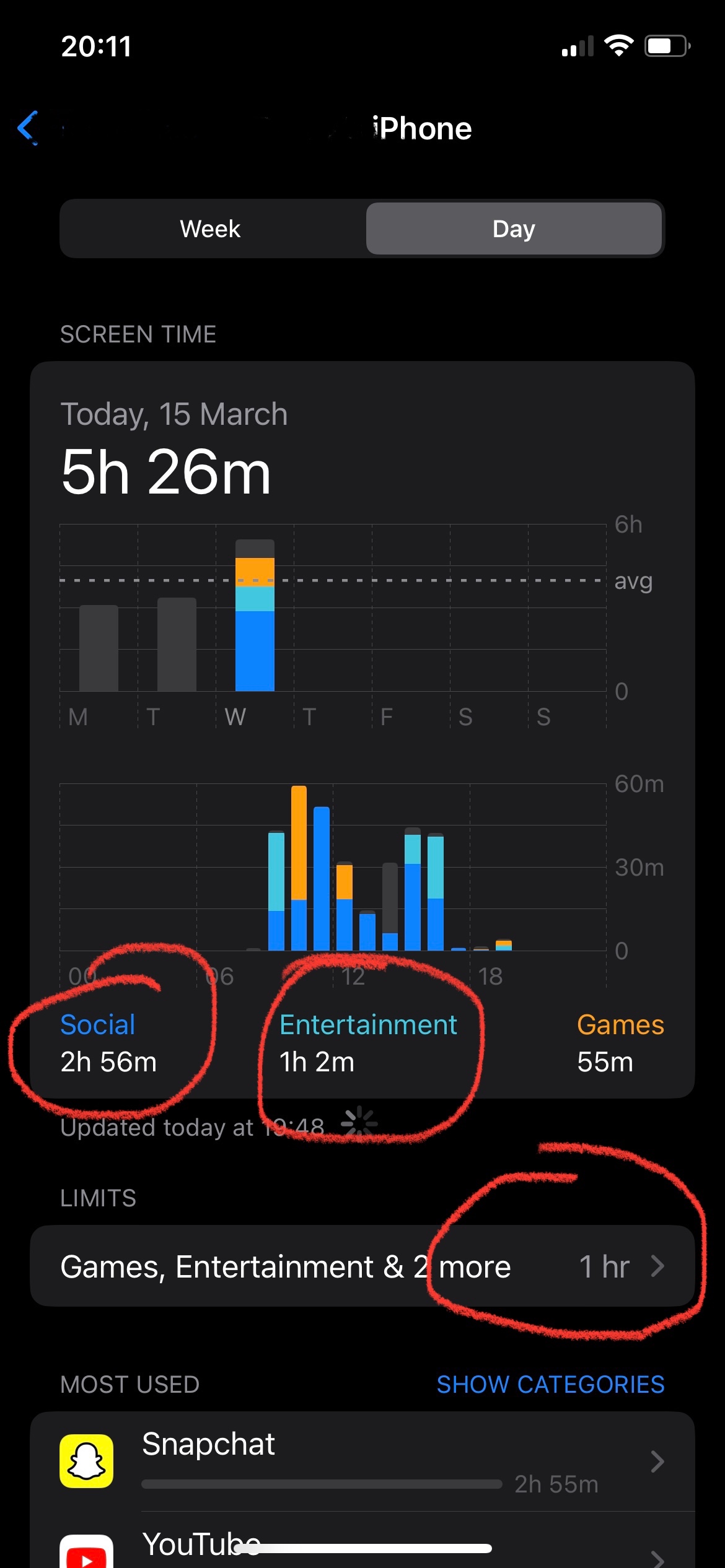Tap SHOW CATEGORIES link
Image resolution: width=725 pixels, height=1568 pixels.
click(550, 1384)
